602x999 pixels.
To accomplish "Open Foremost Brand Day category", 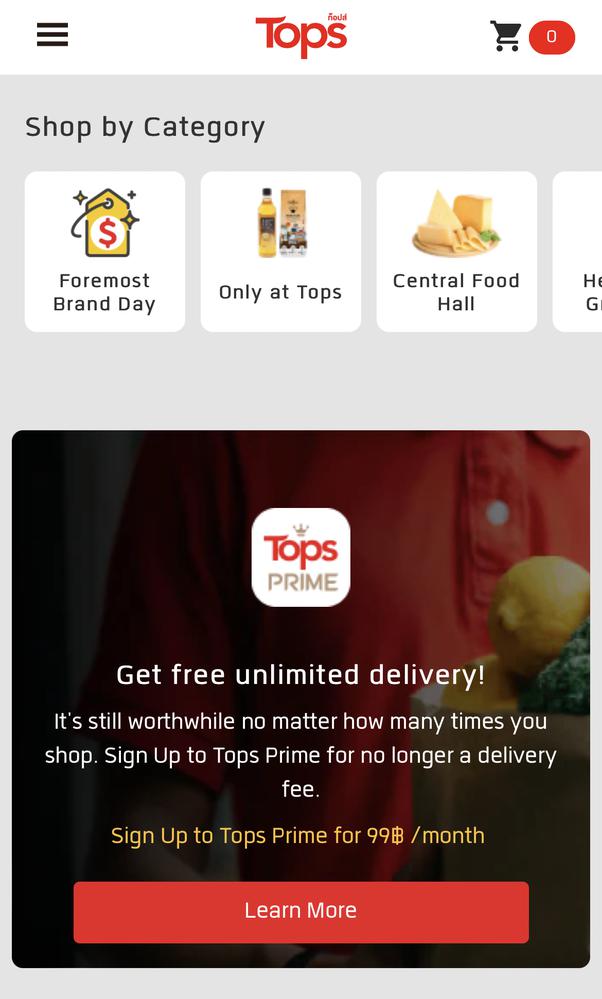I will pyautogui.click(x=105, y=251).
